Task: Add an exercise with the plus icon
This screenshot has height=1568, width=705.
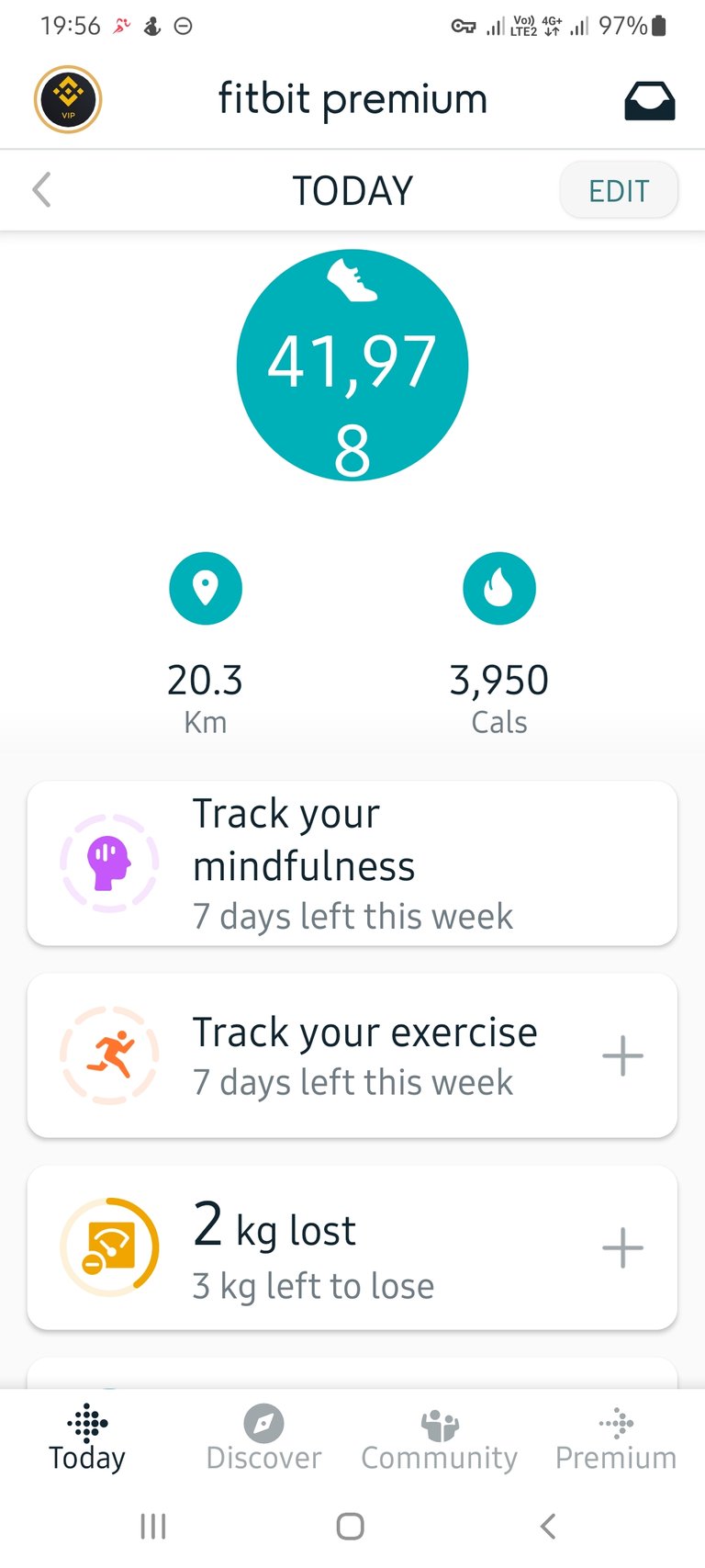Action: click(622, 1055)
